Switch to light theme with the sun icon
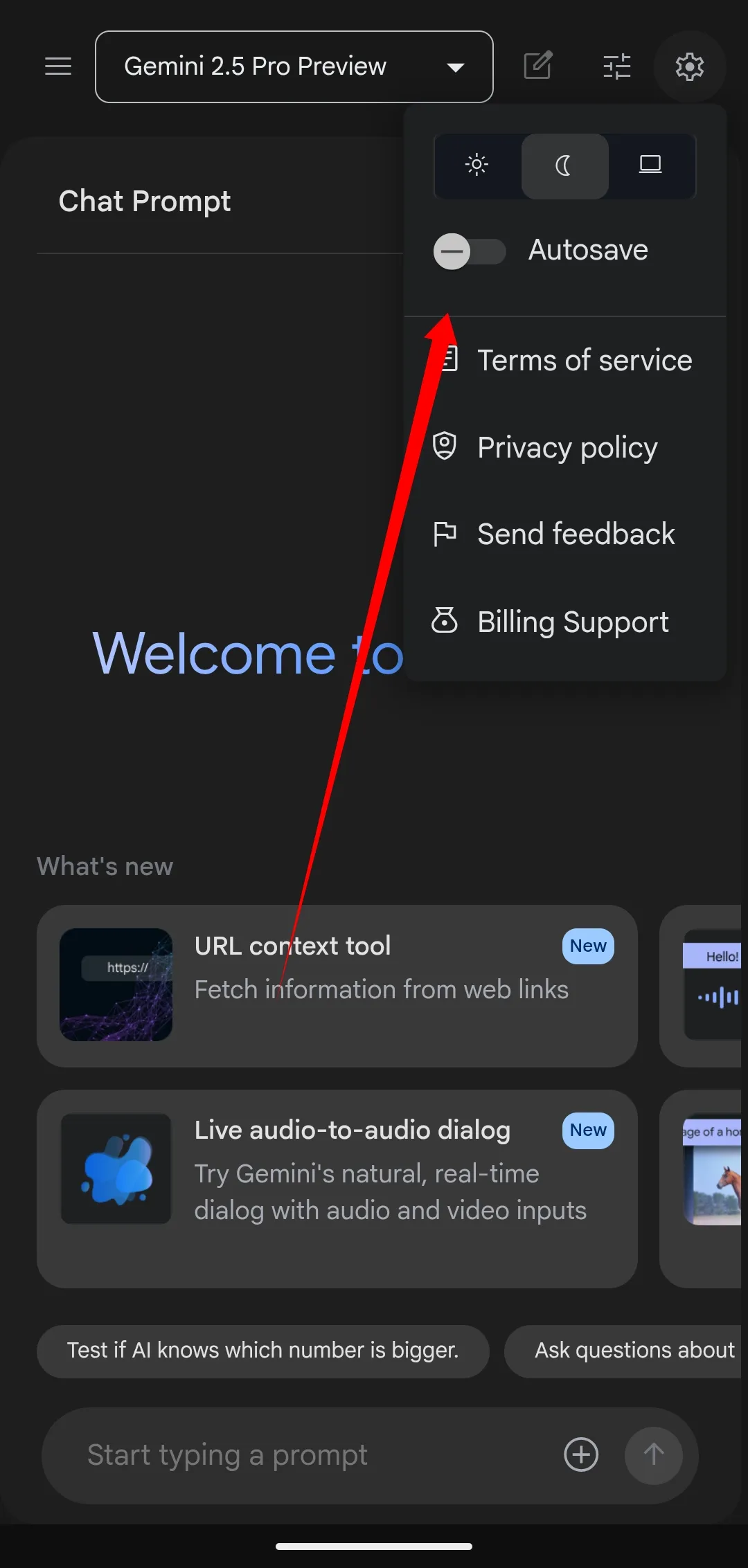Viewport: 748px width, 1568px height. pyautogui.click(x=477, y=165)
